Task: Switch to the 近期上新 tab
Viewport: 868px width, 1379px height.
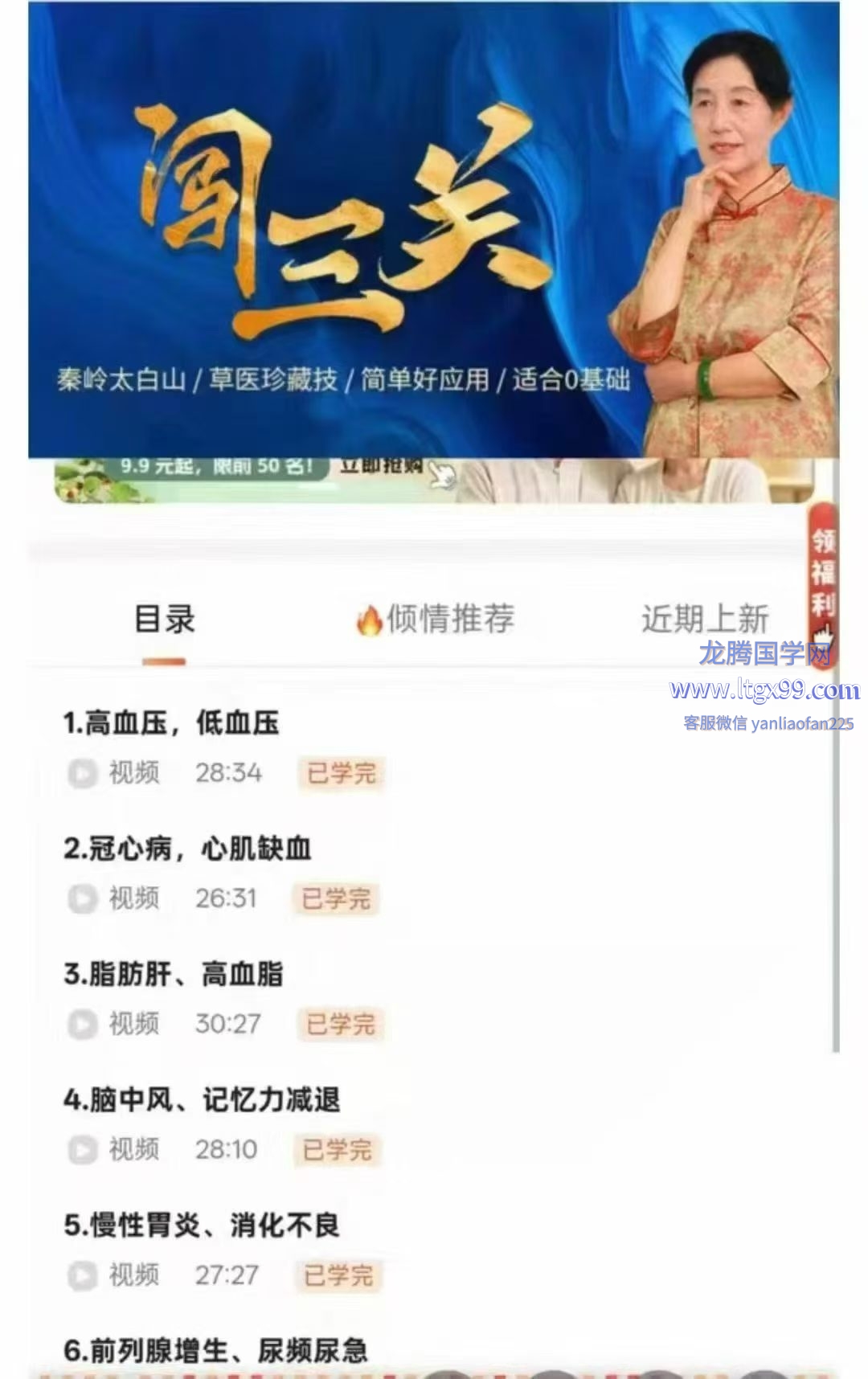Action: pyautogui.click(x=705, y=619)
